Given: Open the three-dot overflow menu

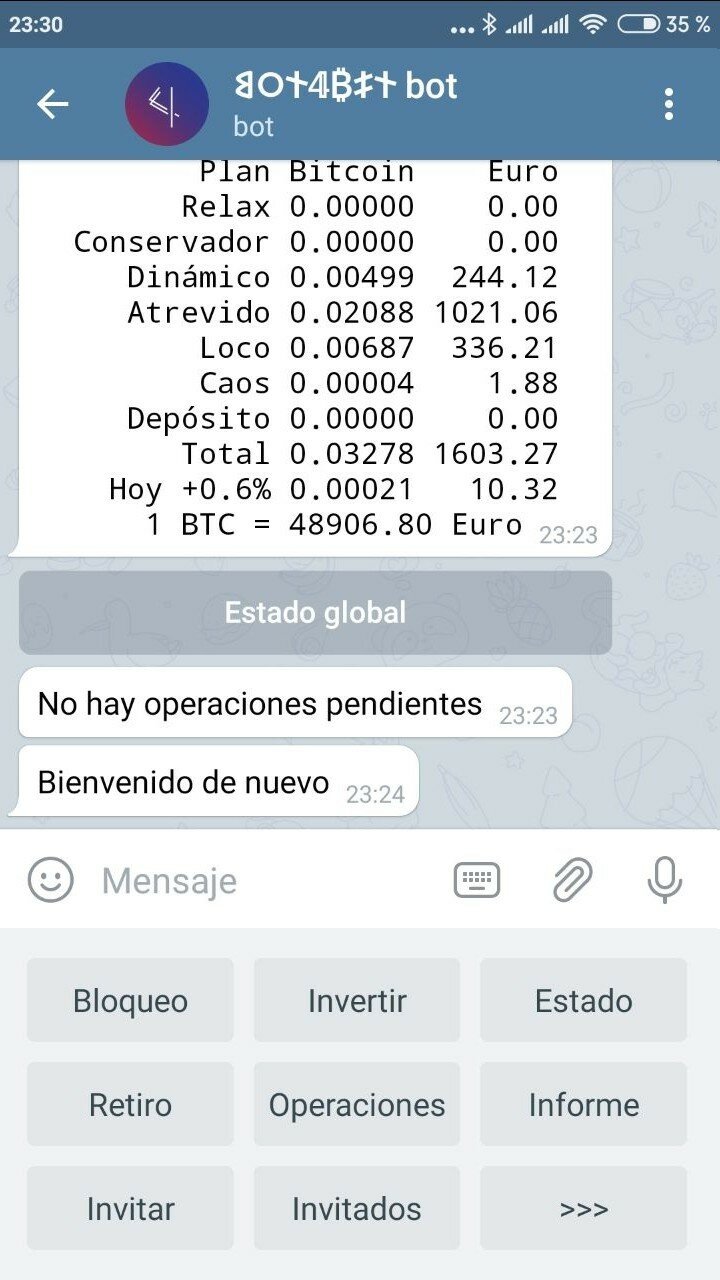Looking at the screenshot, I should [668, 104].
